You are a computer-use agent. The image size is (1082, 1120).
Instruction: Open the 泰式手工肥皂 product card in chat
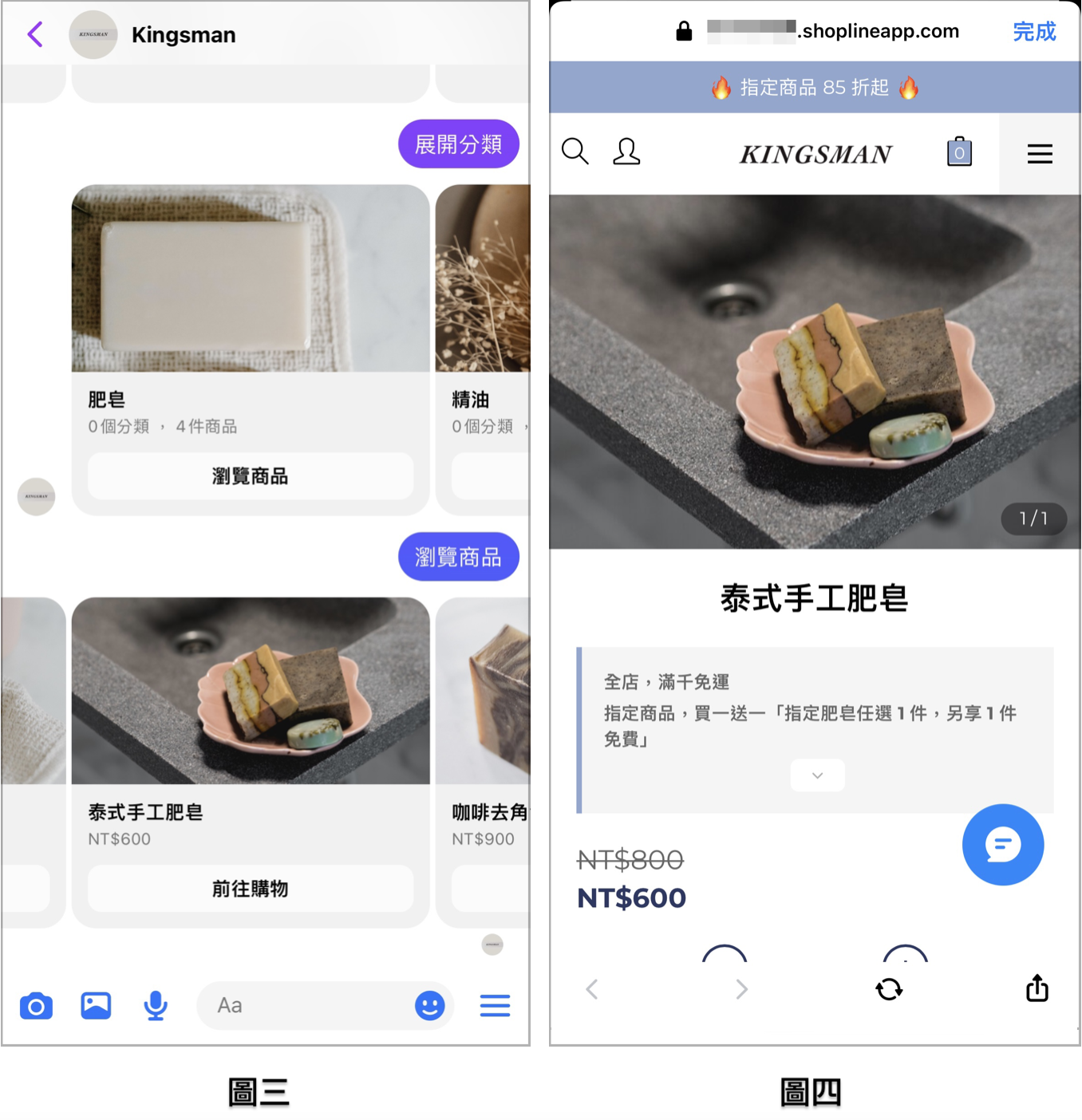point(250,692)
